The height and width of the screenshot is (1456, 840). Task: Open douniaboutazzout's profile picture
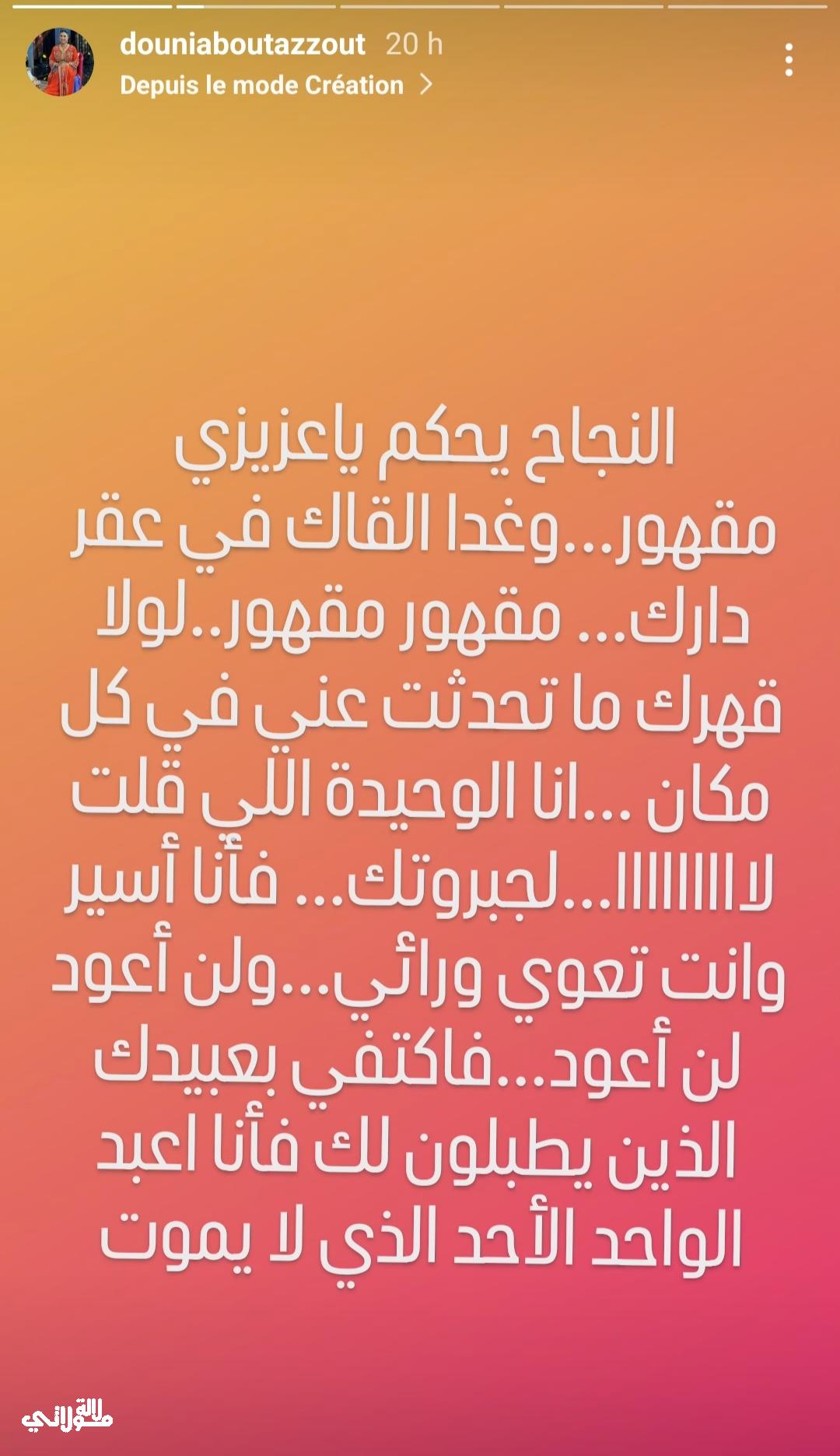pos(60,62)
